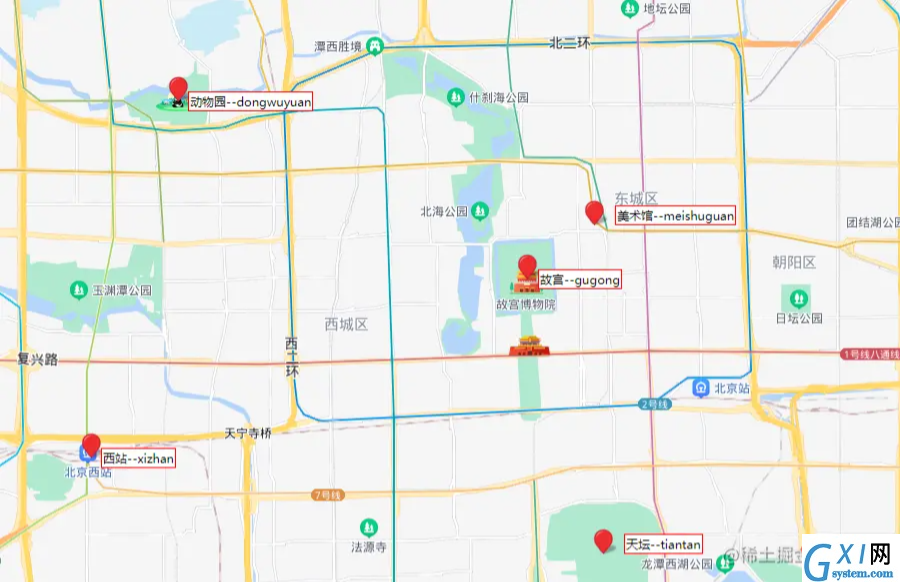900x582 pixels.
Task: Open the 故宫--gugong marker
Action: click(528, 267)
